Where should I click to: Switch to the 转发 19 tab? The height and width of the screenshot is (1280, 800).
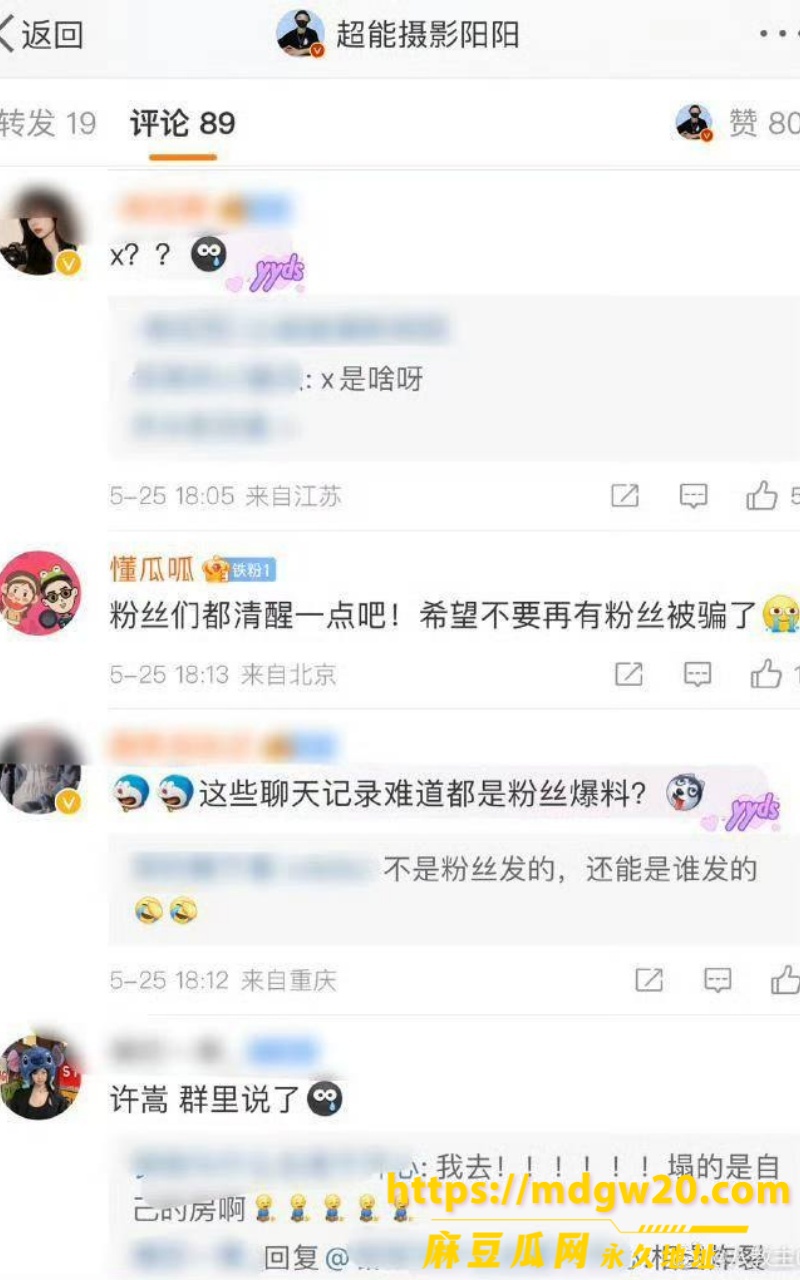(x=48, y=124)
